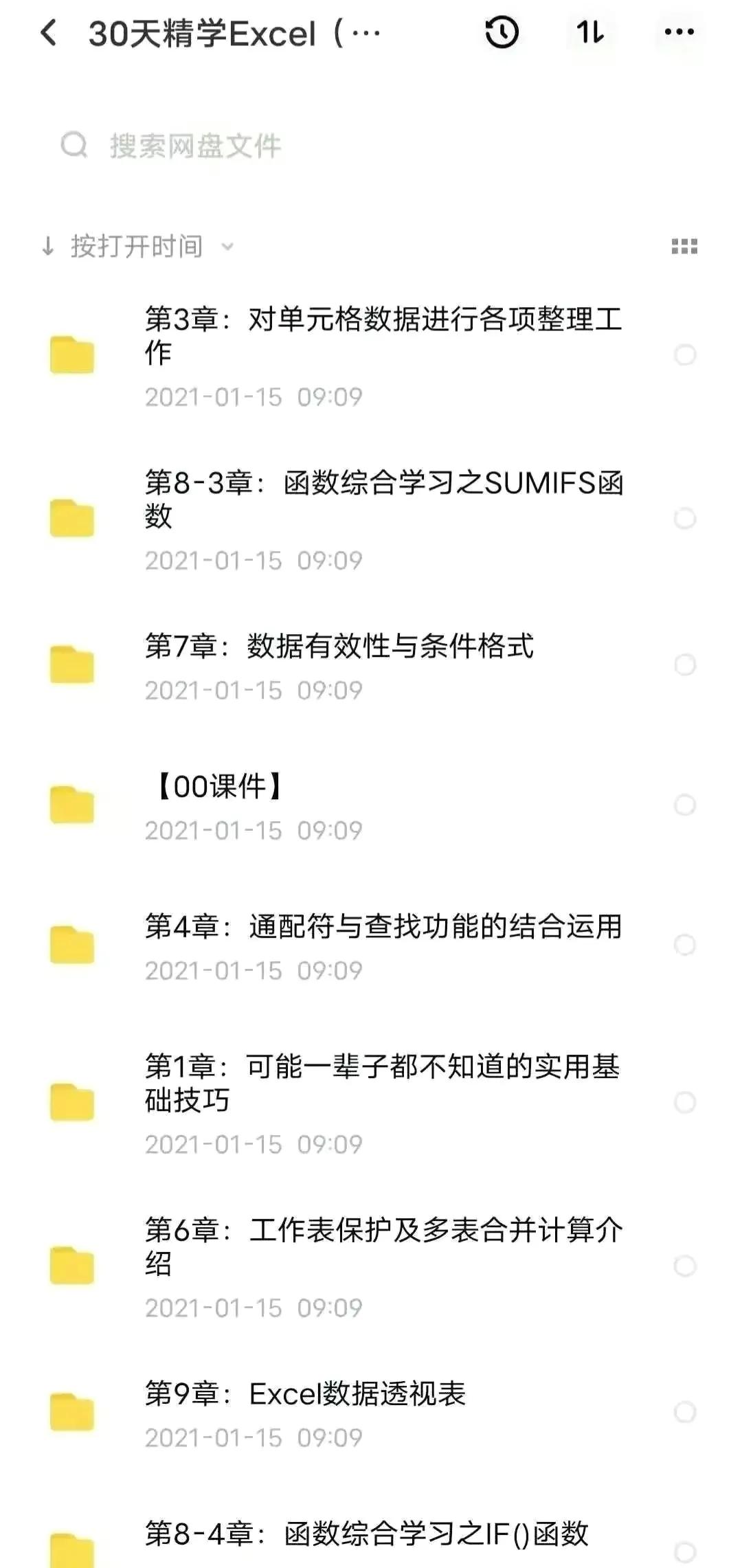Tick the selection circle for 第4章 folder

coord(684,945)
